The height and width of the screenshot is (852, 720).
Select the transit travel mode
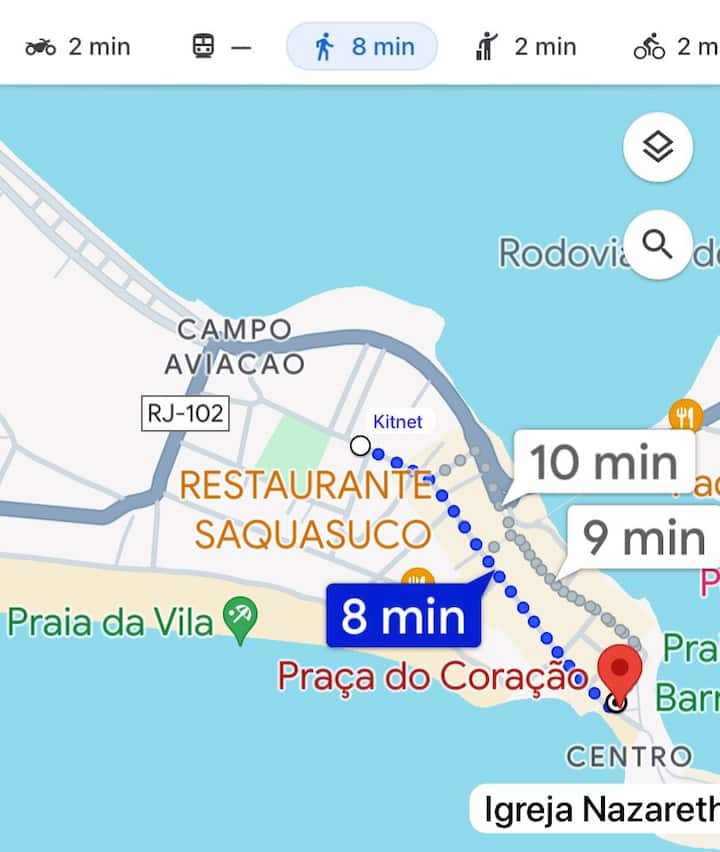click(x=221, y=46)
